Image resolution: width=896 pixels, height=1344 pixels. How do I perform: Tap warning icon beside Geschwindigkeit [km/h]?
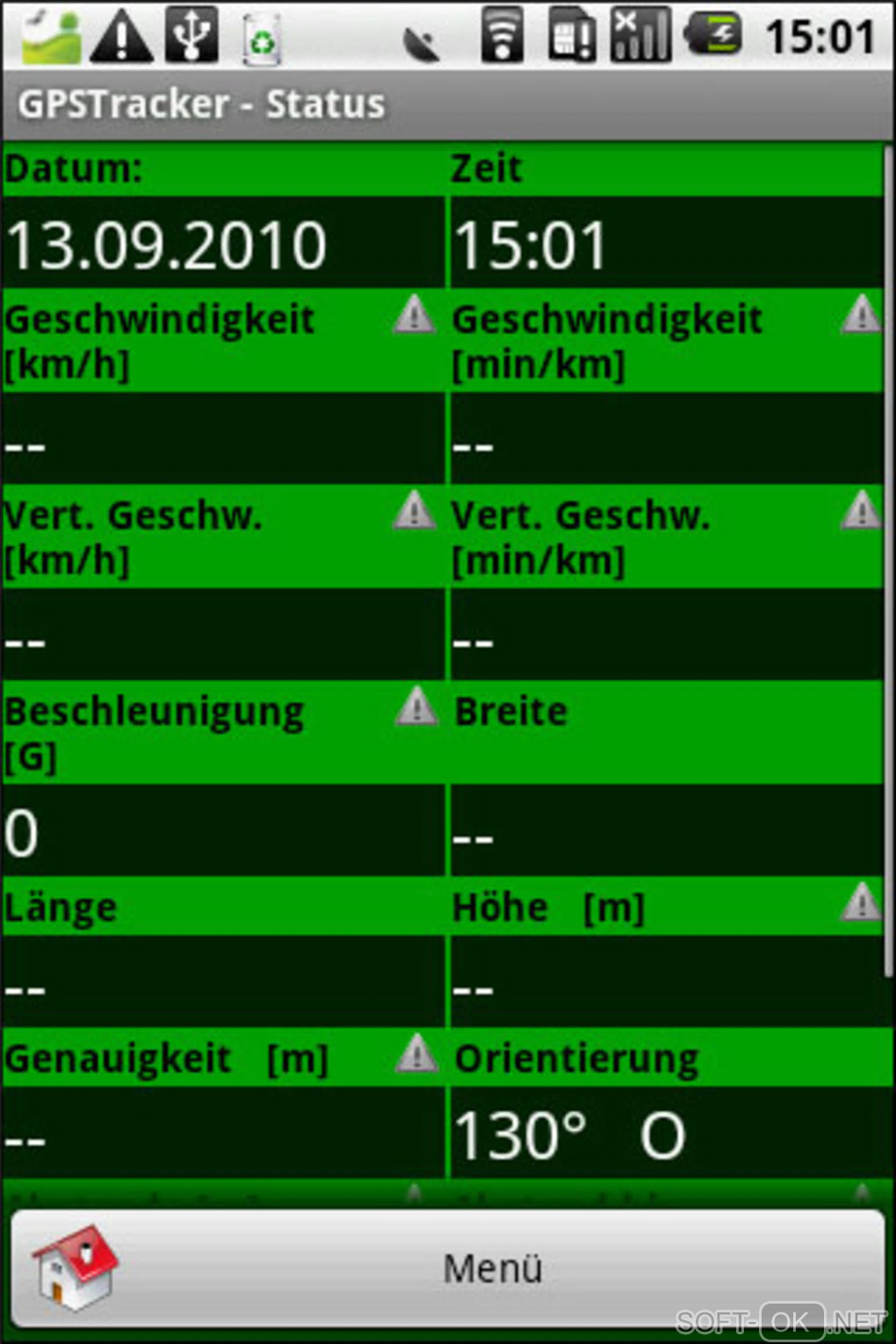[x=414, y=314]
